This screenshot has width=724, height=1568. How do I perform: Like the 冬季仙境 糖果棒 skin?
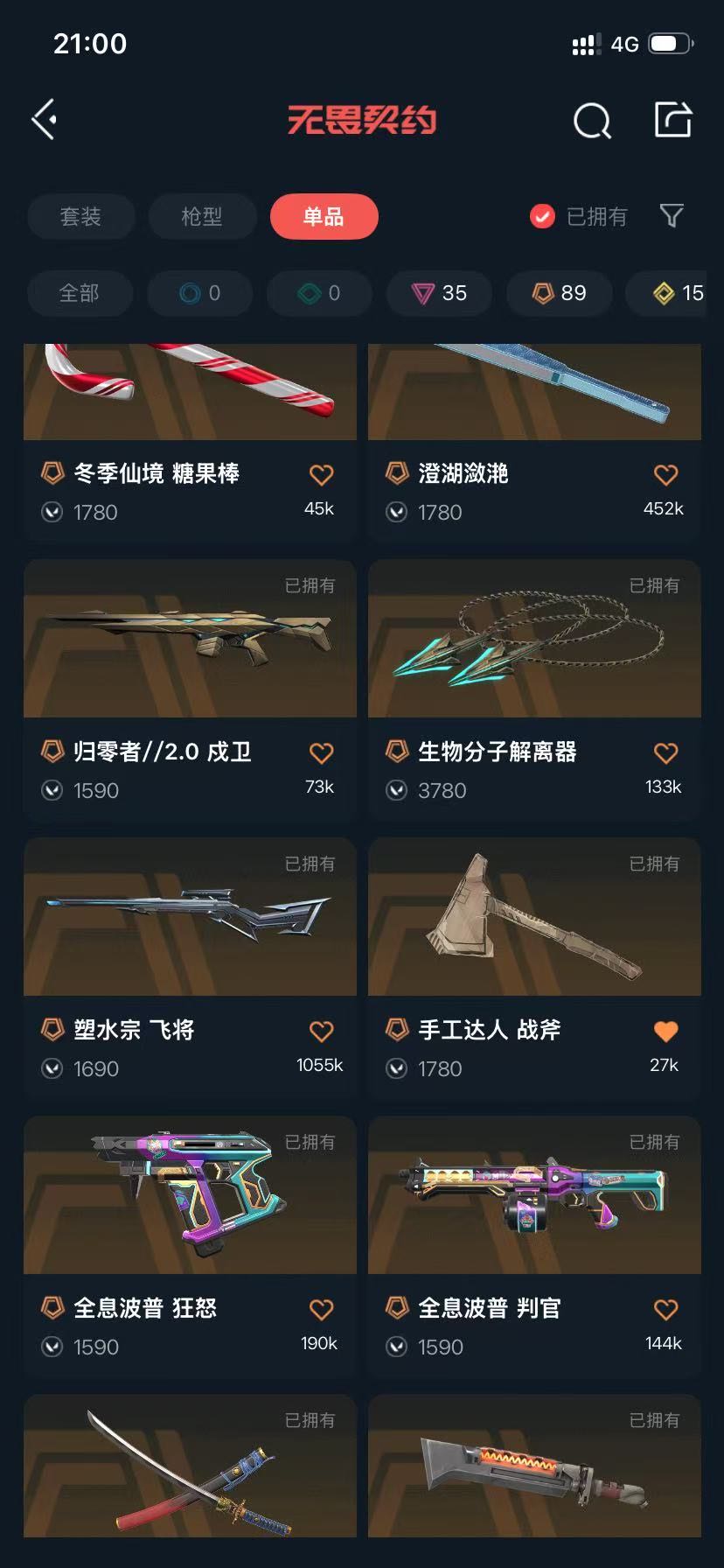click(x=322, y=475)
